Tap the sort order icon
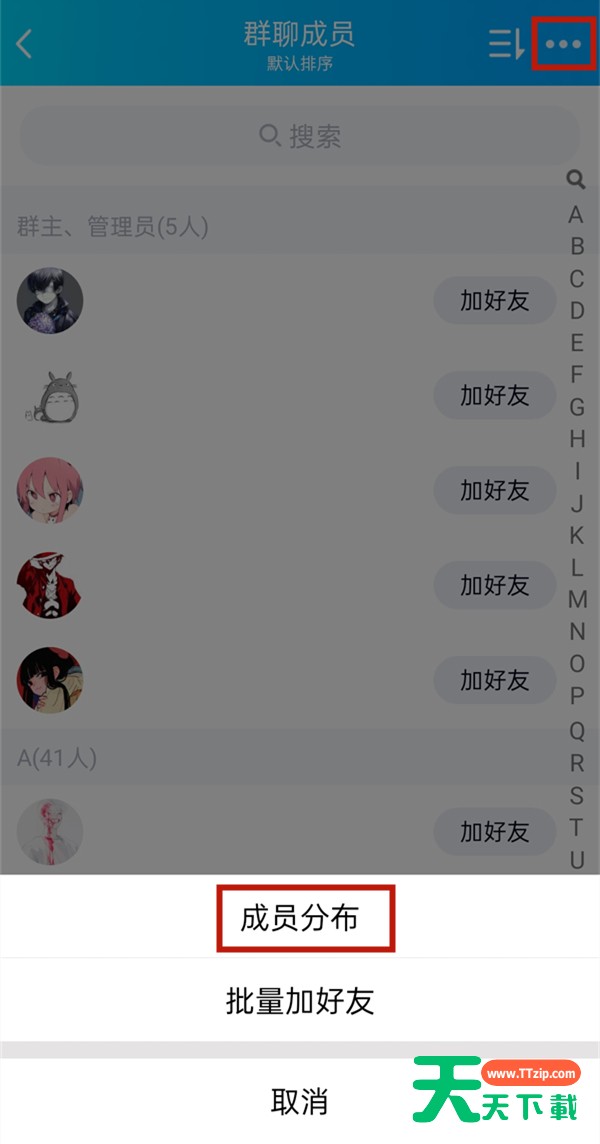 [507, 44]
